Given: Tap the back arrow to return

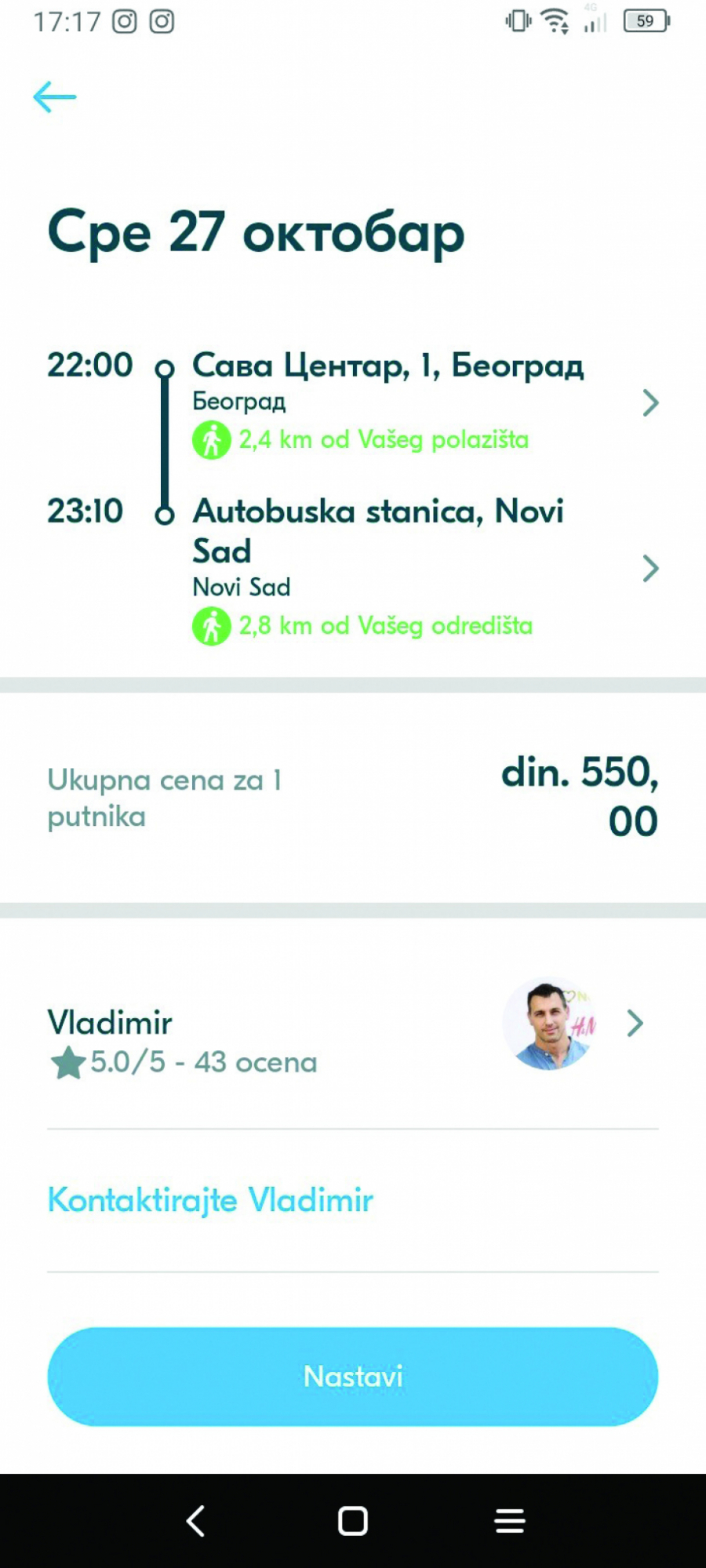Looking at the screenshot, I should tap(53, 96).
